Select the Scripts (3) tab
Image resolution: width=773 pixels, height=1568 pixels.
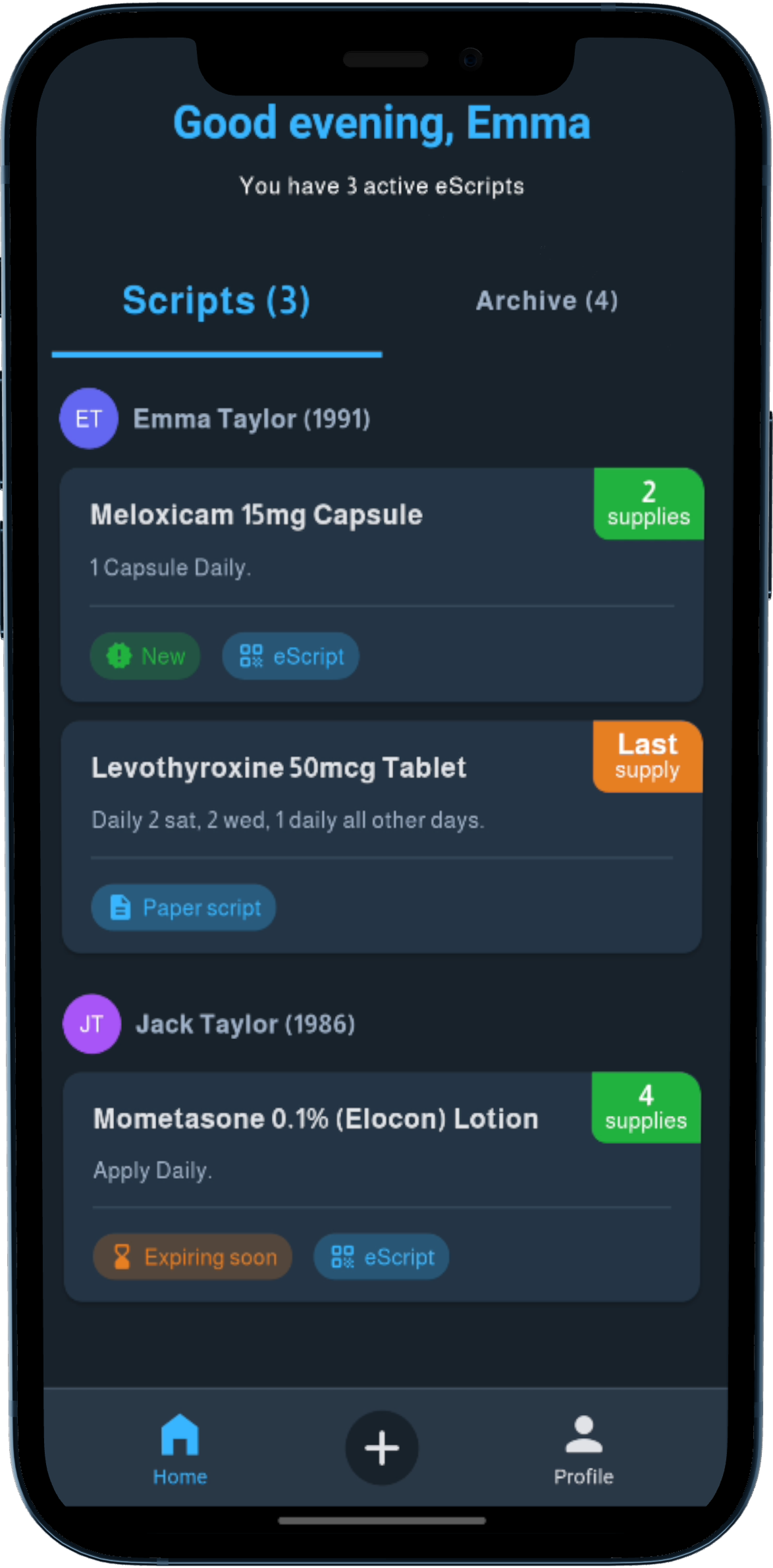(x=216, y=301)
